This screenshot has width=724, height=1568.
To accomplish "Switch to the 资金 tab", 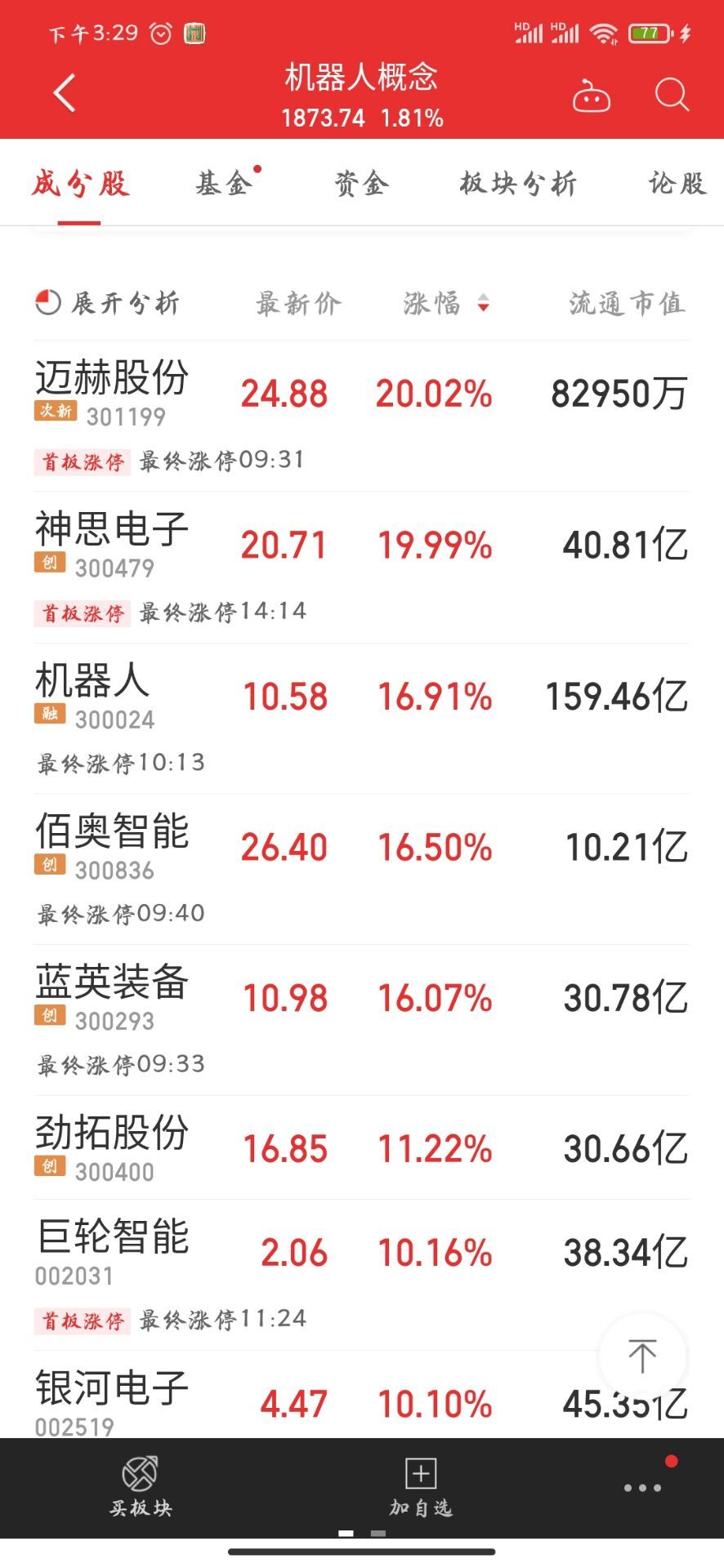I will (x=361, y=184).
